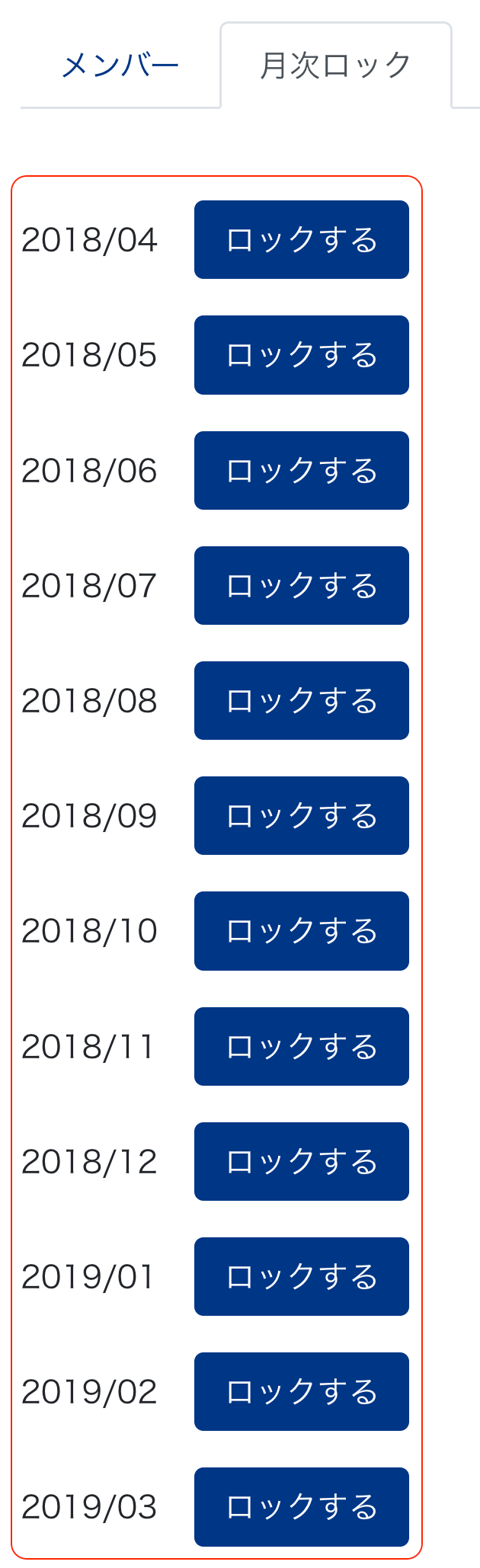Lock the month 2018/12
Viewport: 480px width, 1568px height.
pyautogui.click(x=301, y=1161)
